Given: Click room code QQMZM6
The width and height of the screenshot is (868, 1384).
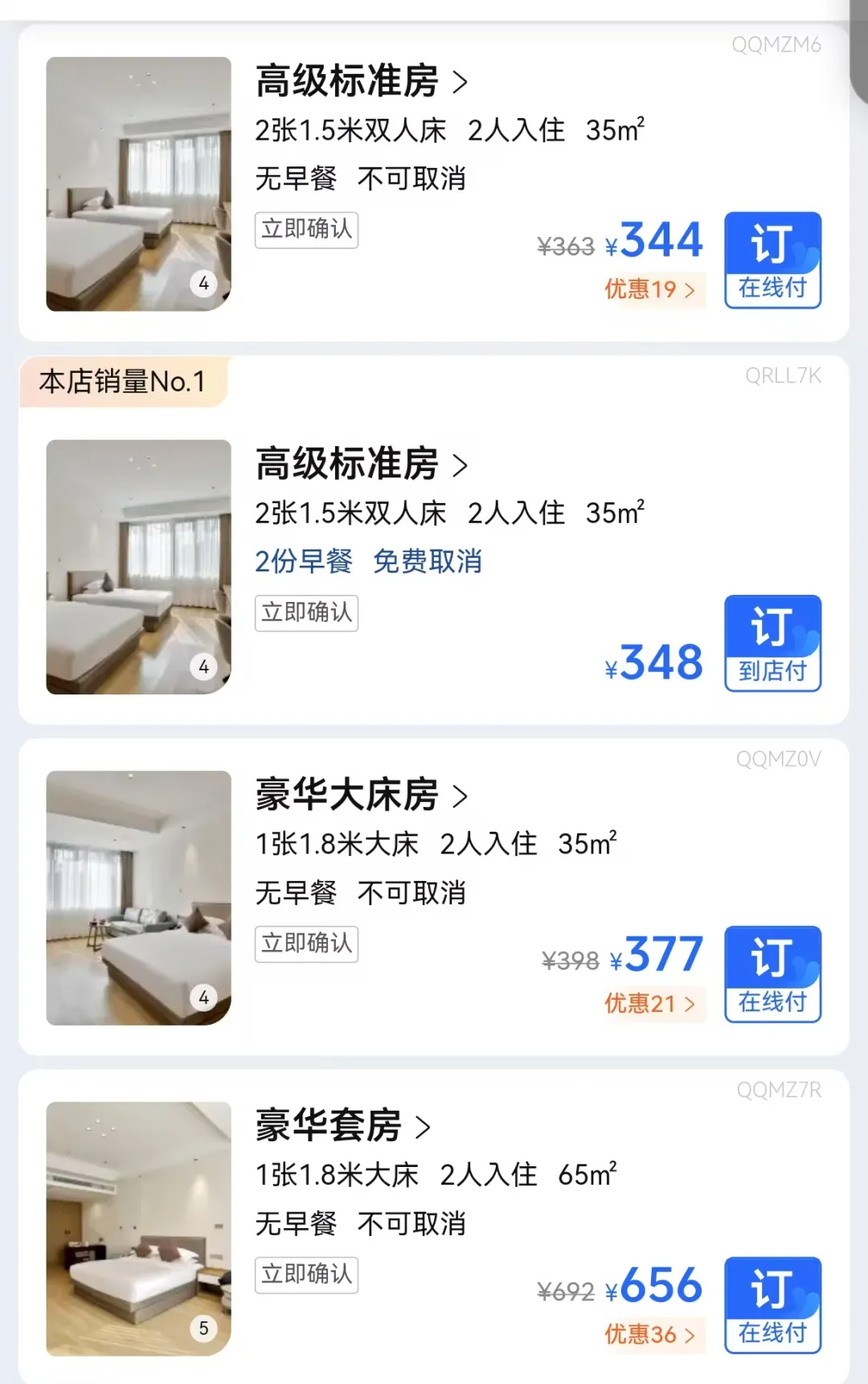Looking at the screenshot, I should tap(776, 46).
